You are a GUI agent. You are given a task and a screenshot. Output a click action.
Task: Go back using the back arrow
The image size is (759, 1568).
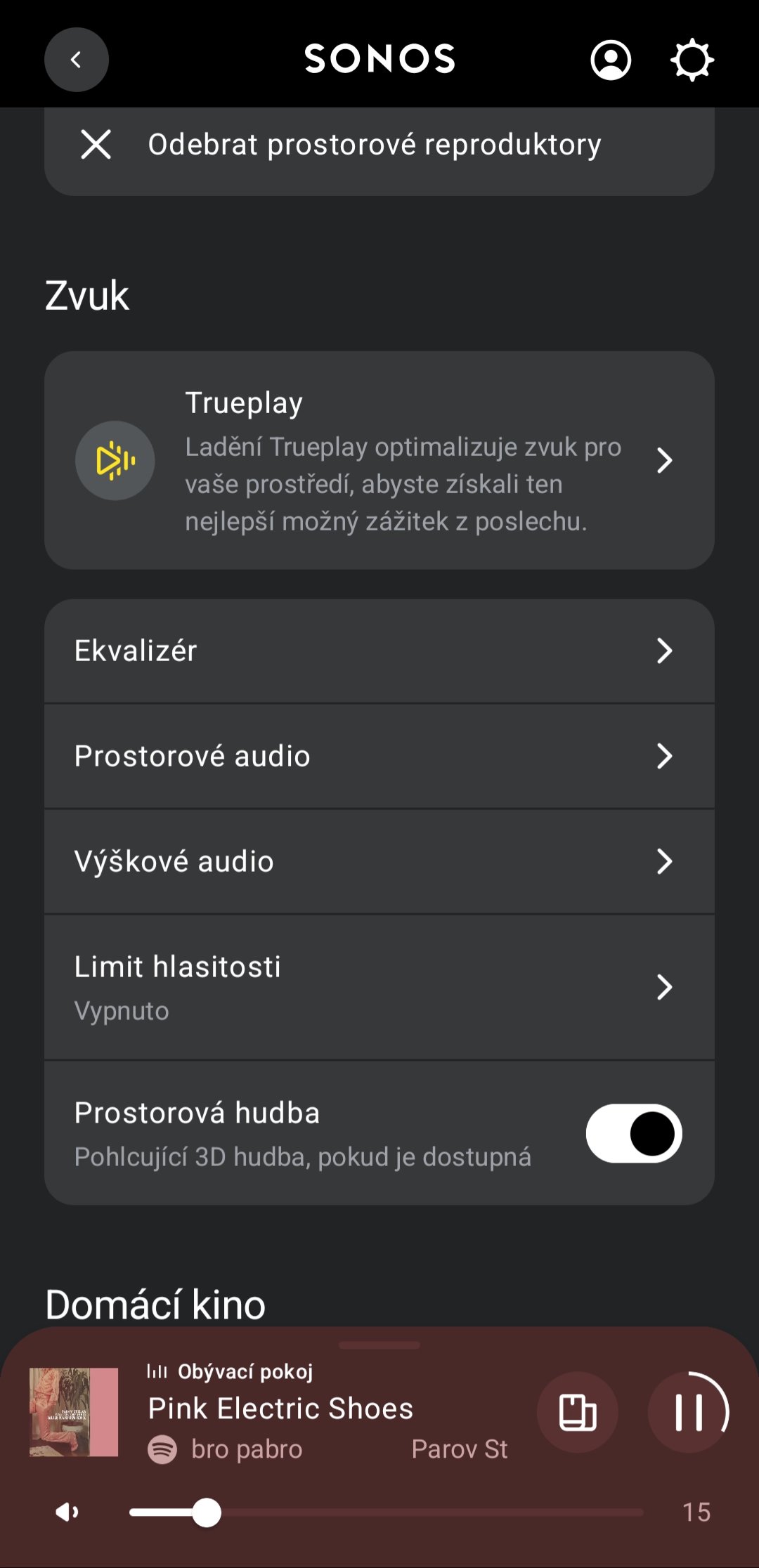(x=75, y=60)
